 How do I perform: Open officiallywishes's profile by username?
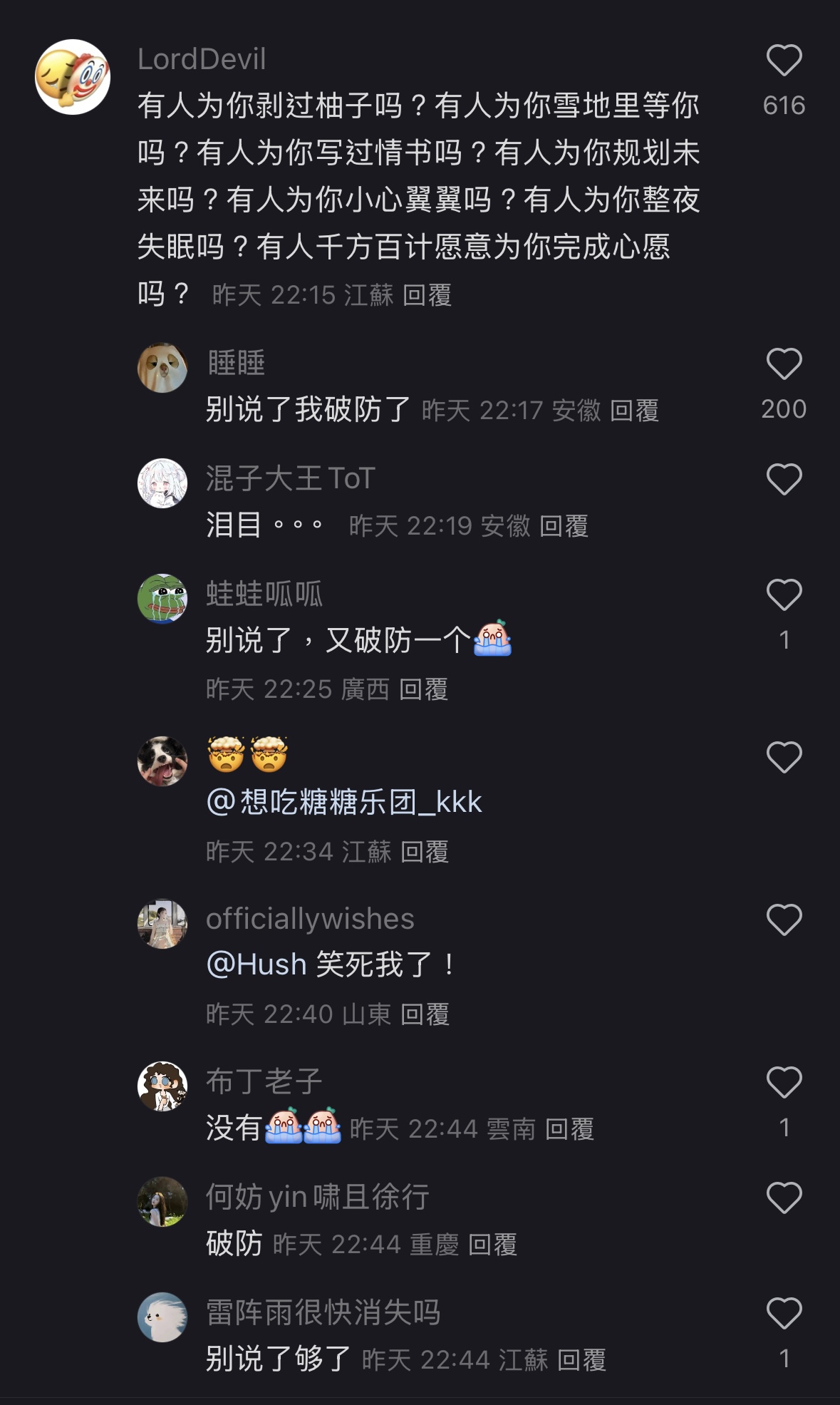click(310, 919)
